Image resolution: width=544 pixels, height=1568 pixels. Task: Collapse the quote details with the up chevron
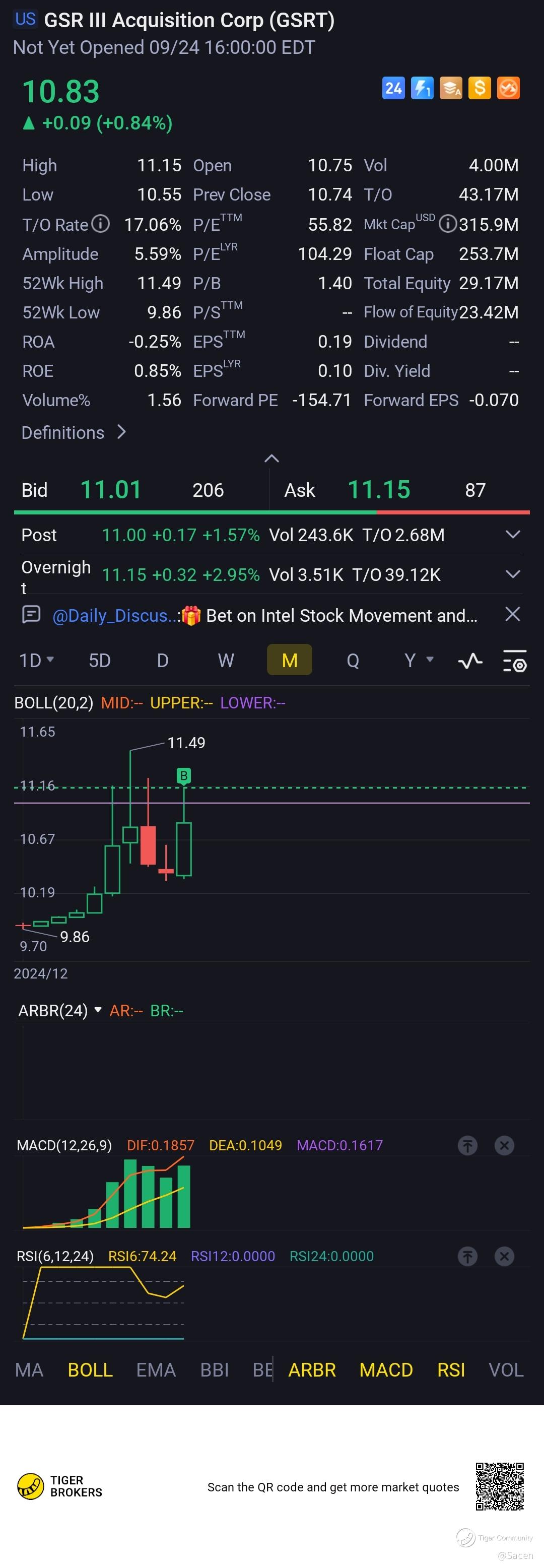coord(271,459)
